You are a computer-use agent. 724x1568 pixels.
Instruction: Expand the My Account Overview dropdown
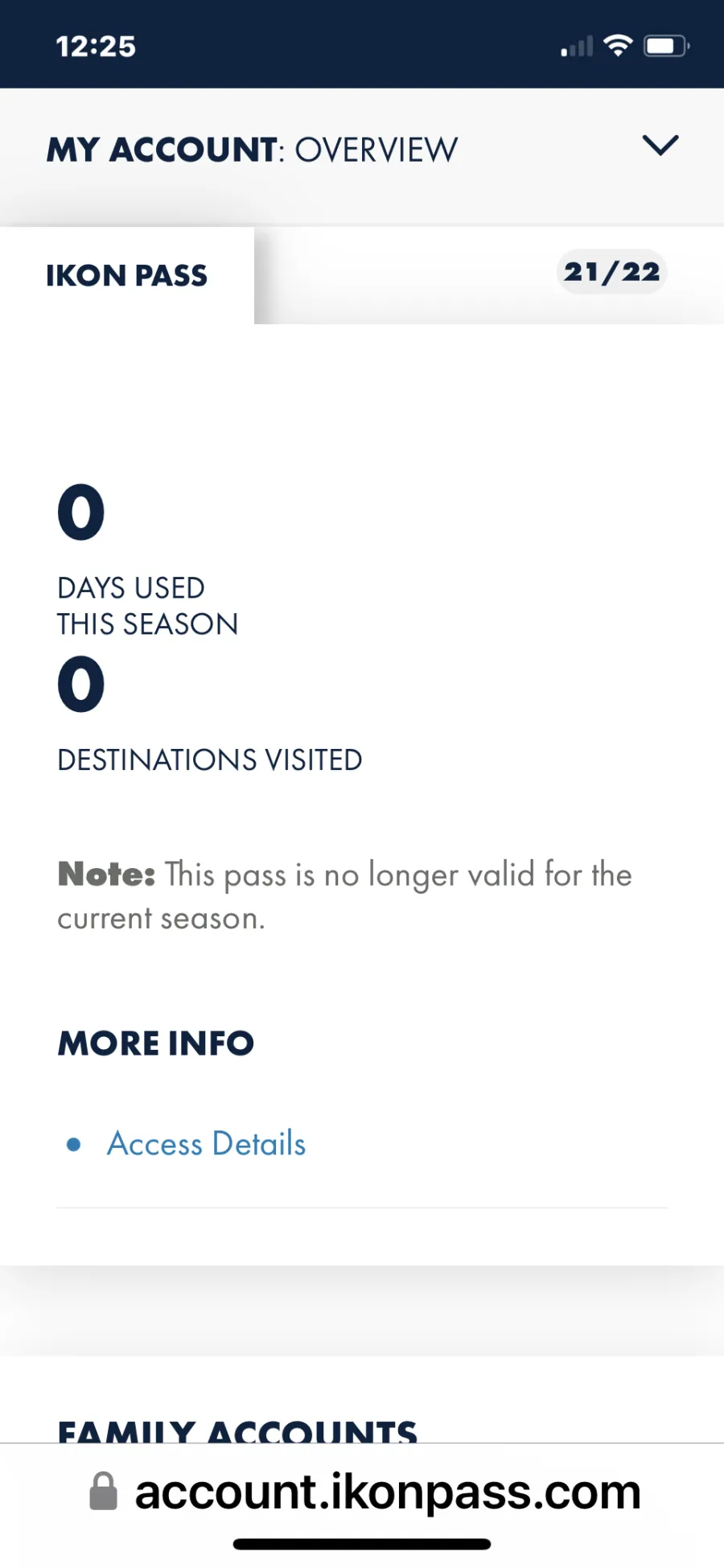tap(660, 146)
